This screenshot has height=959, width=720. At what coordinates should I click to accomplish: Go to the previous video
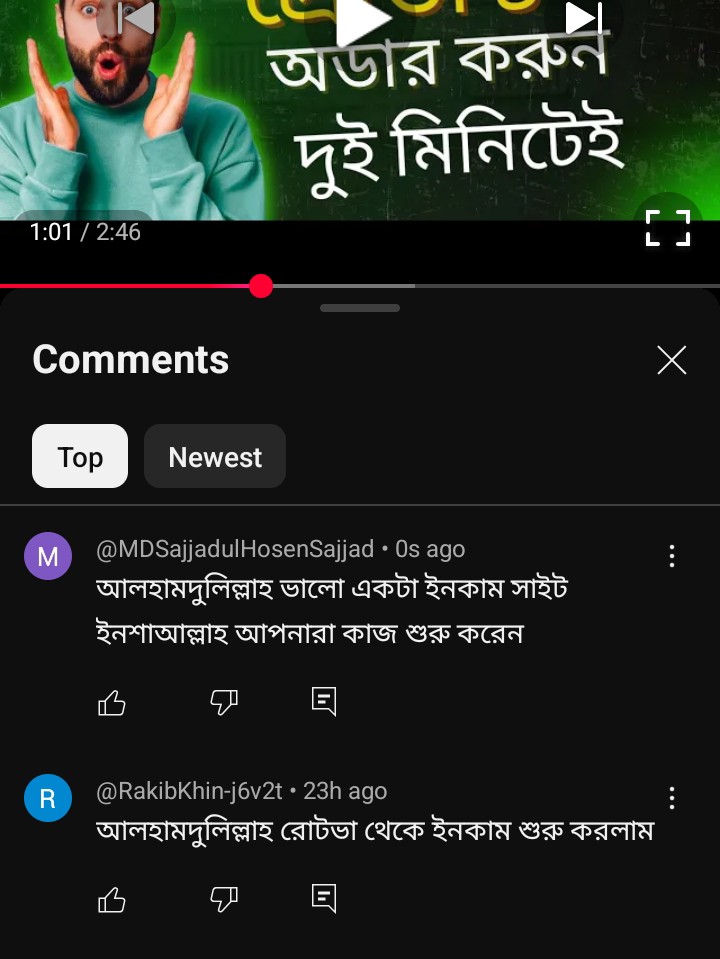(137, 18)
